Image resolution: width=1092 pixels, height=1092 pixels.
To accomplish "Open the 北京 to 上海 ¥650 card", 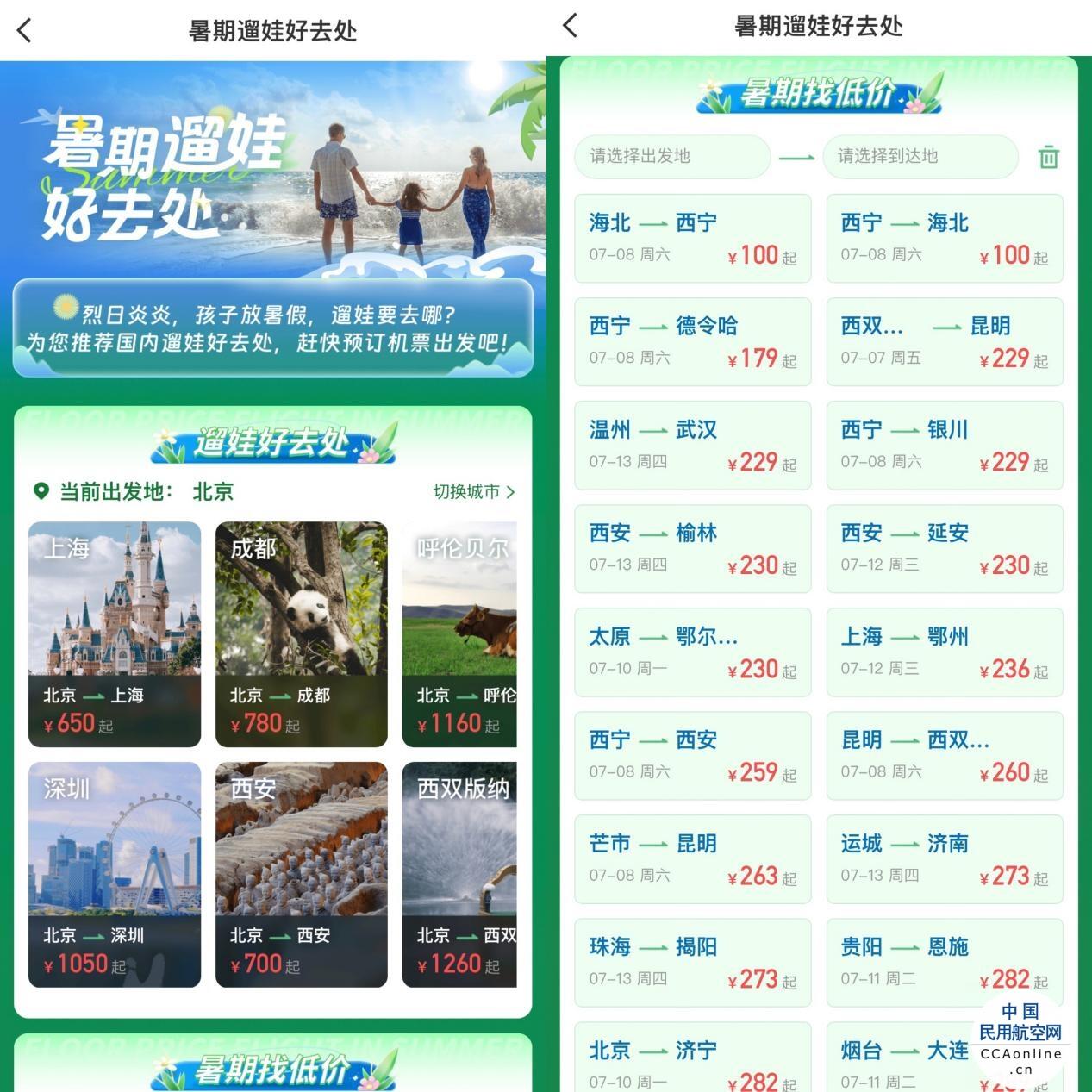I will [115, 633].
